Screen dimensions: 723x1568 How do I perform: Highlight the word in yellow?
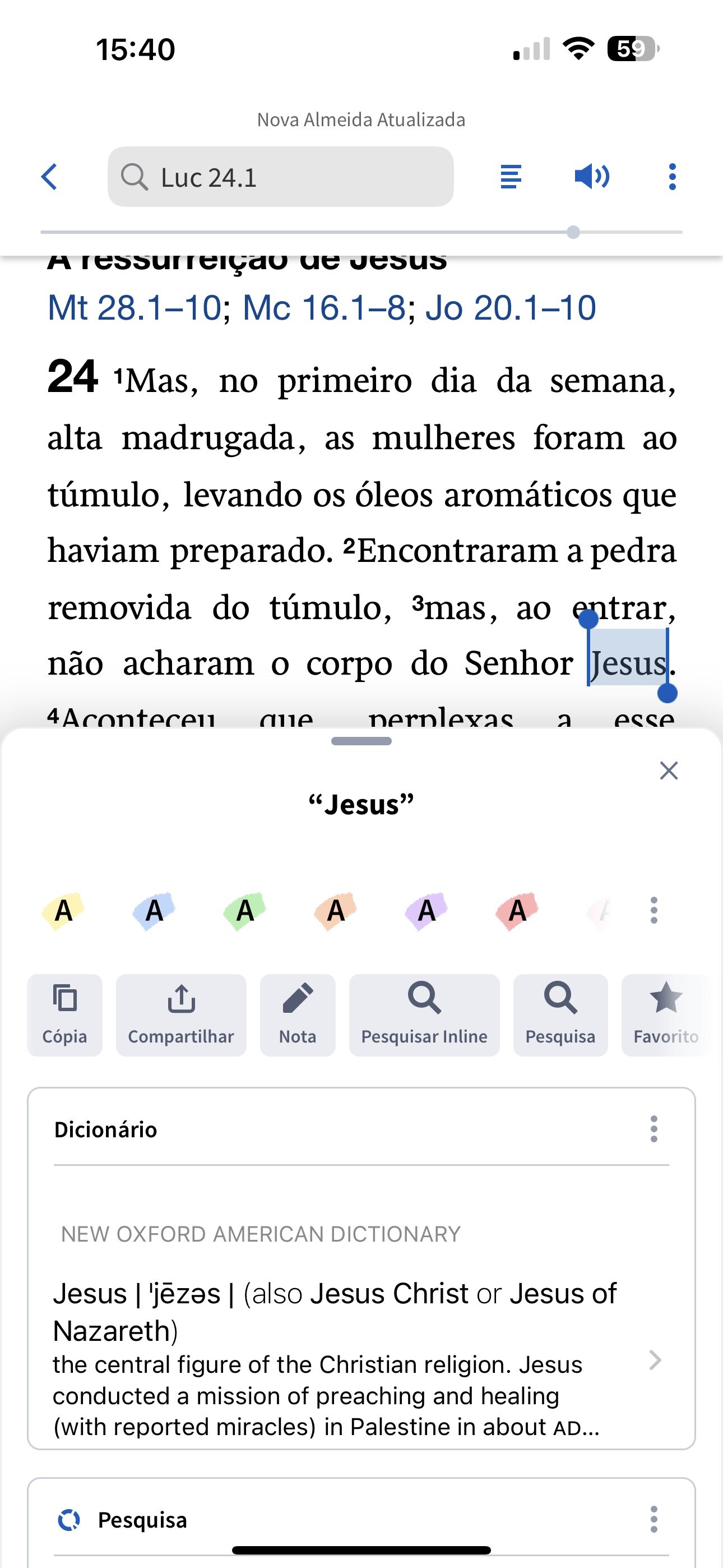click(x=63, y=911)
